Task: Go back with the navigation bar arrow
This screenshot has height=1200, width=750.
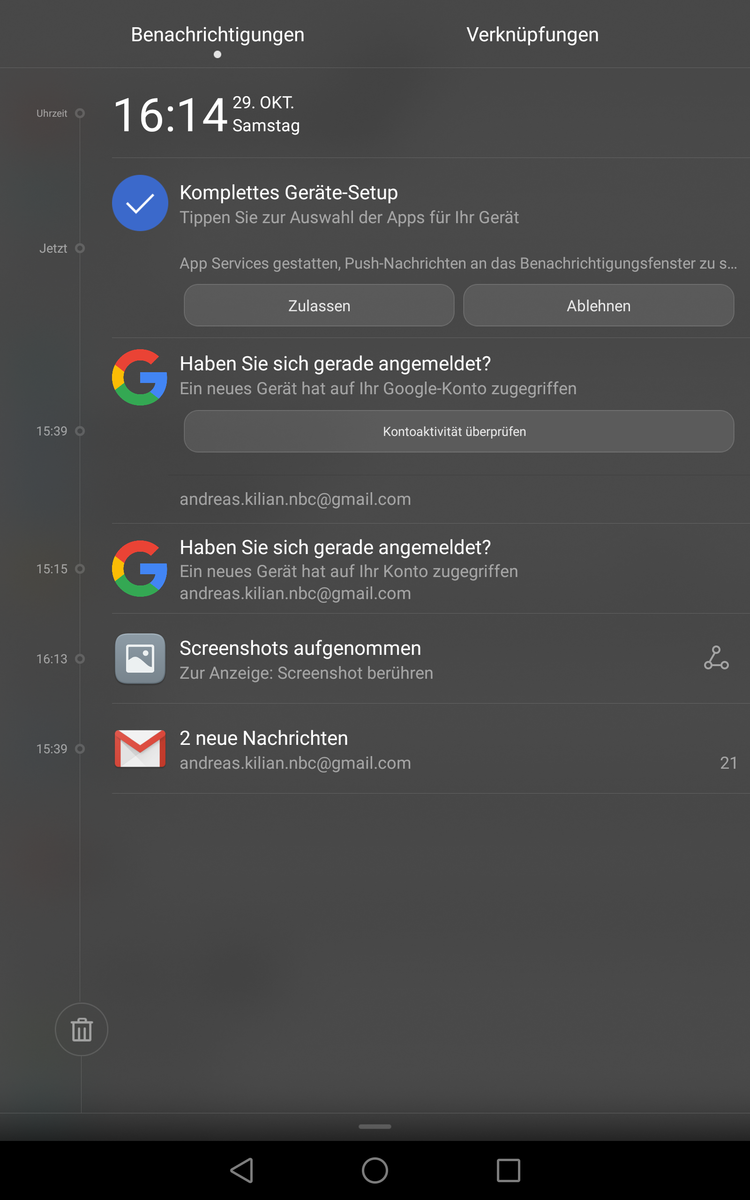Action: click(241, 1170)
